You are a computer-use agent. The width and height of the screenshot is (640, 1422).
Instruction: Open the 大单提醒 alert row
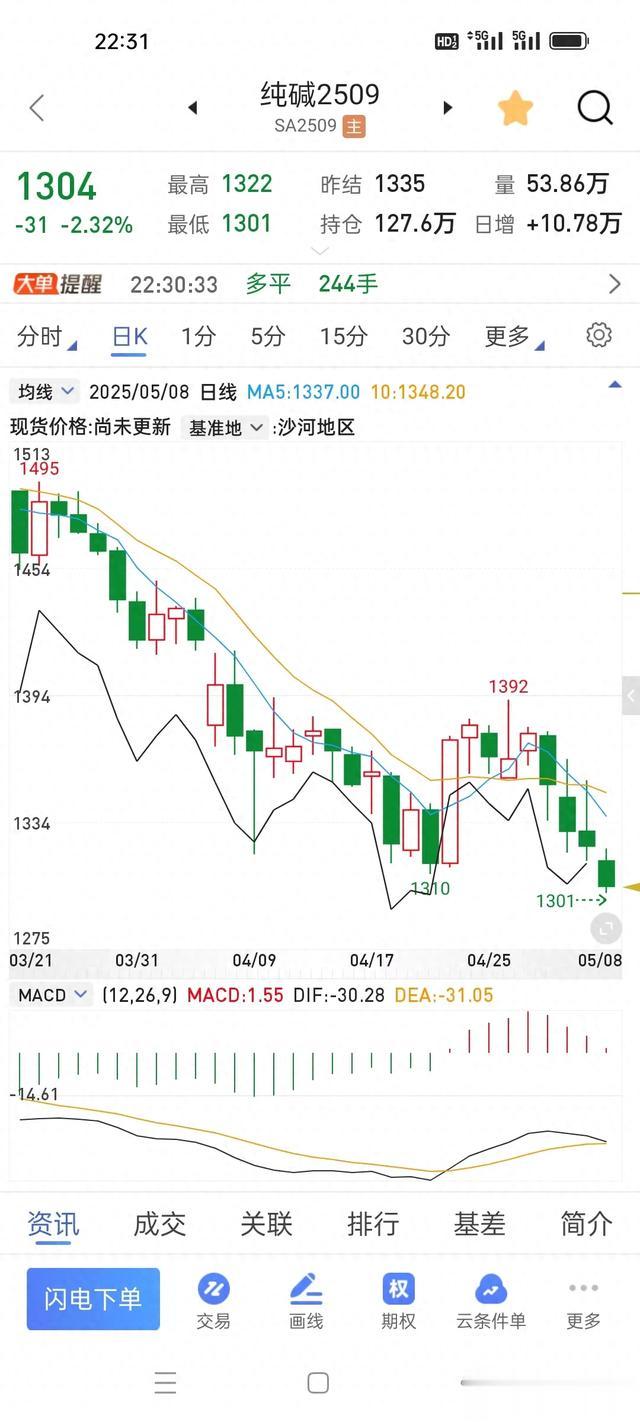[x=320, y=284]
